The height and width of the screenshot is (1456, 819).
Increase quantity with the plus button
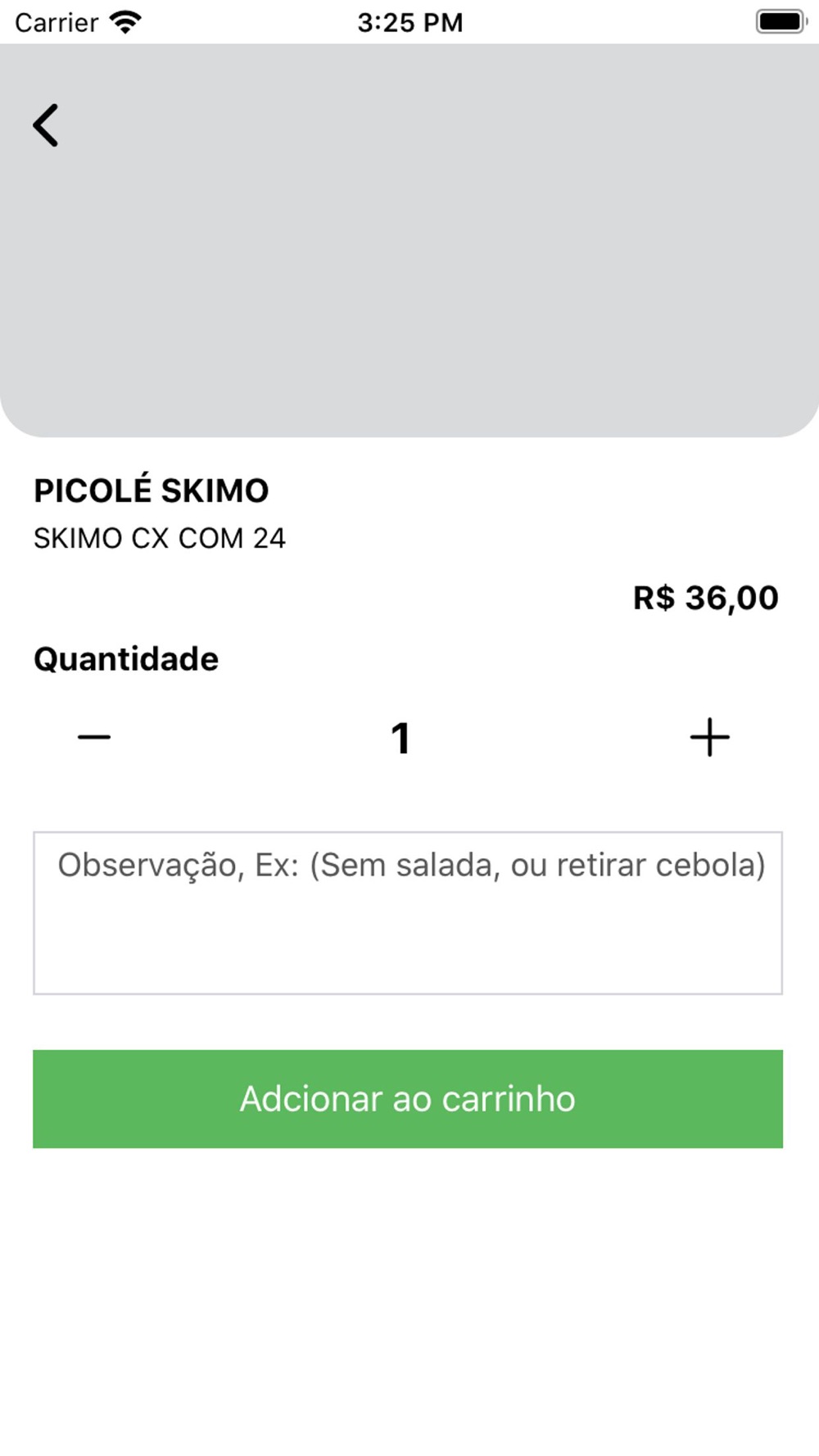coord(709,737)
